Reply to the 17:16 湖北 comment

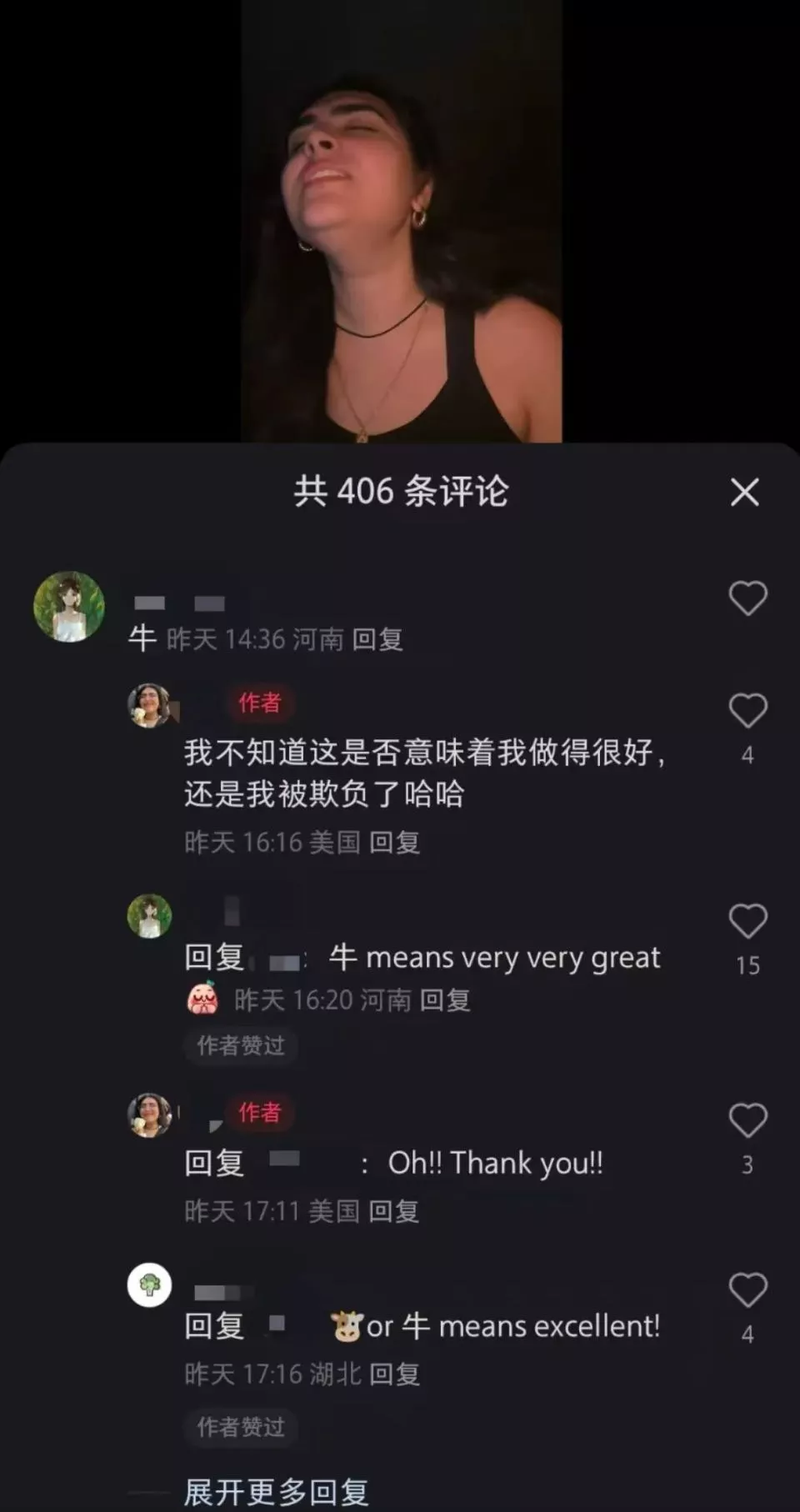(394, 1374)
